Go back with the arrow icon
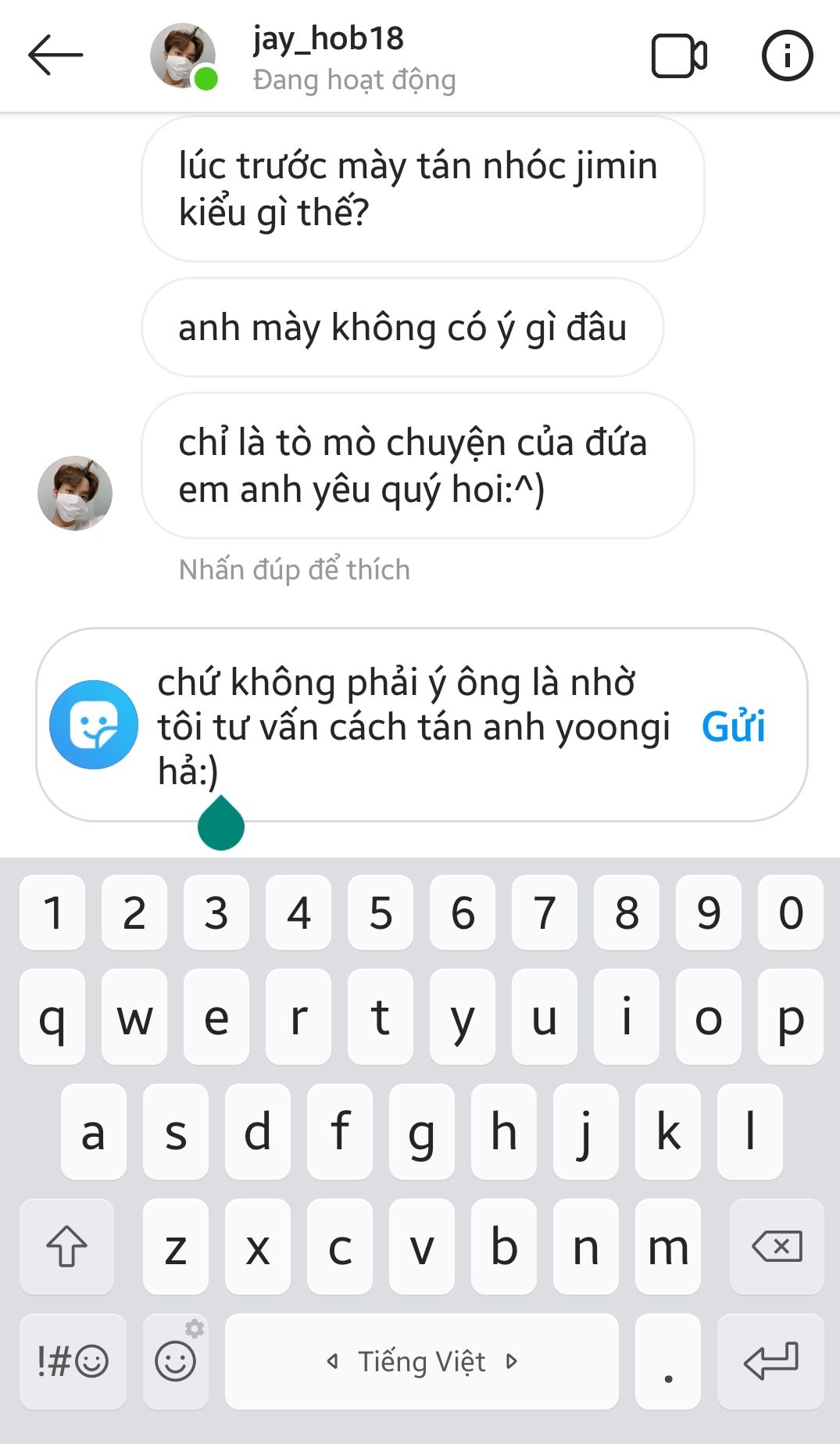 (55, 55)
